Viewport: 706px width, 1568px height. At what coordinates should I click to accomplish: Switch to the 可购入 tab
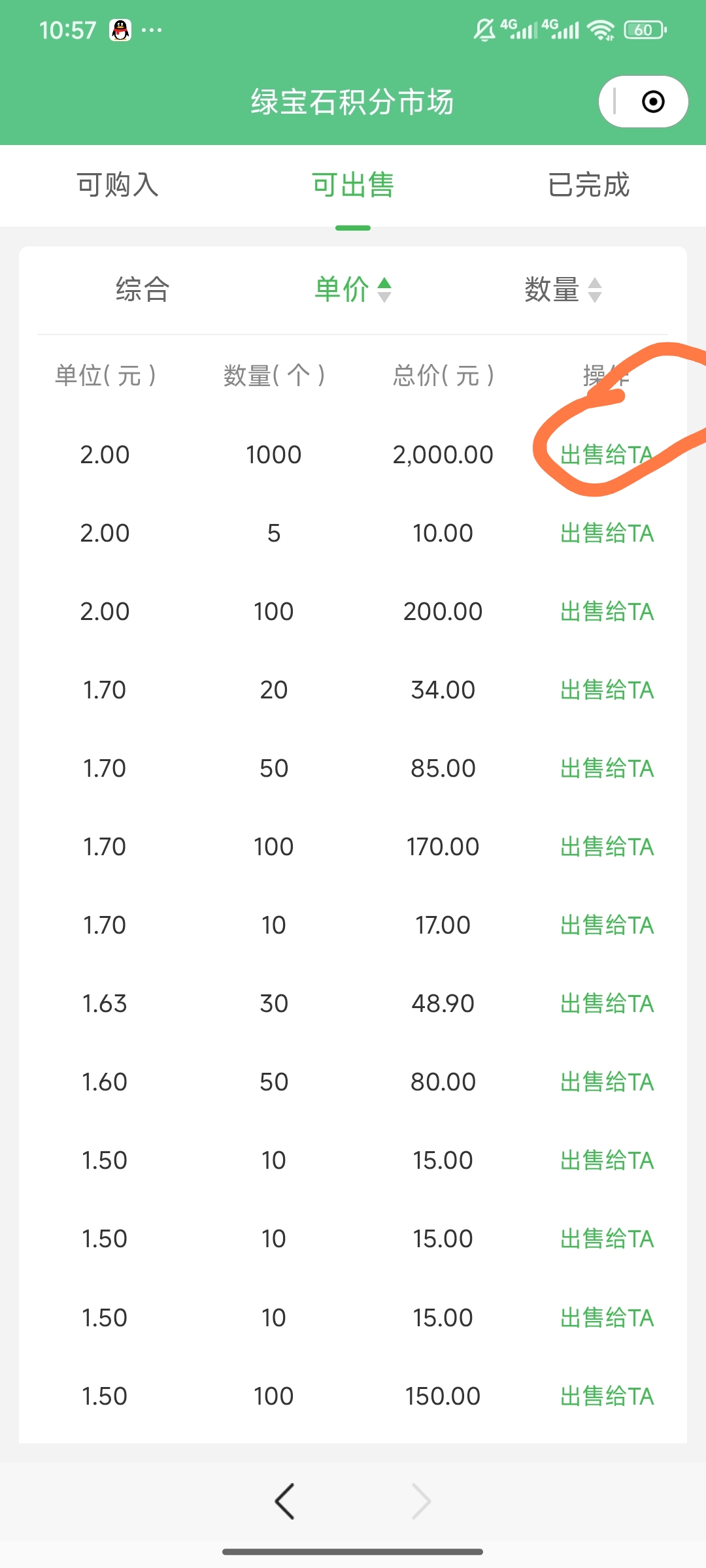pyautogui.click(x=118, y=186)
